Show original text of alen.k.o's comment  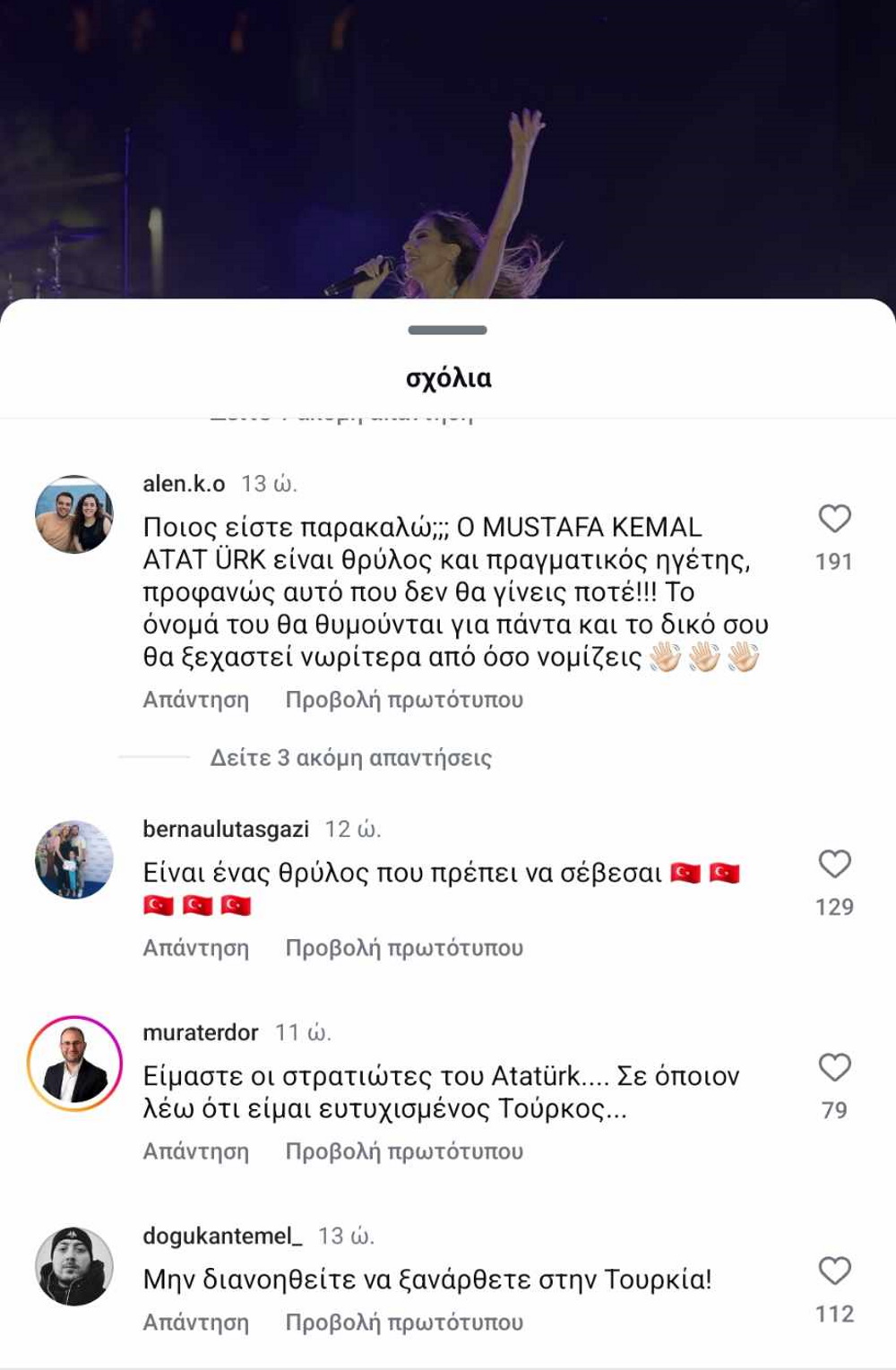[x=404, y=700]
